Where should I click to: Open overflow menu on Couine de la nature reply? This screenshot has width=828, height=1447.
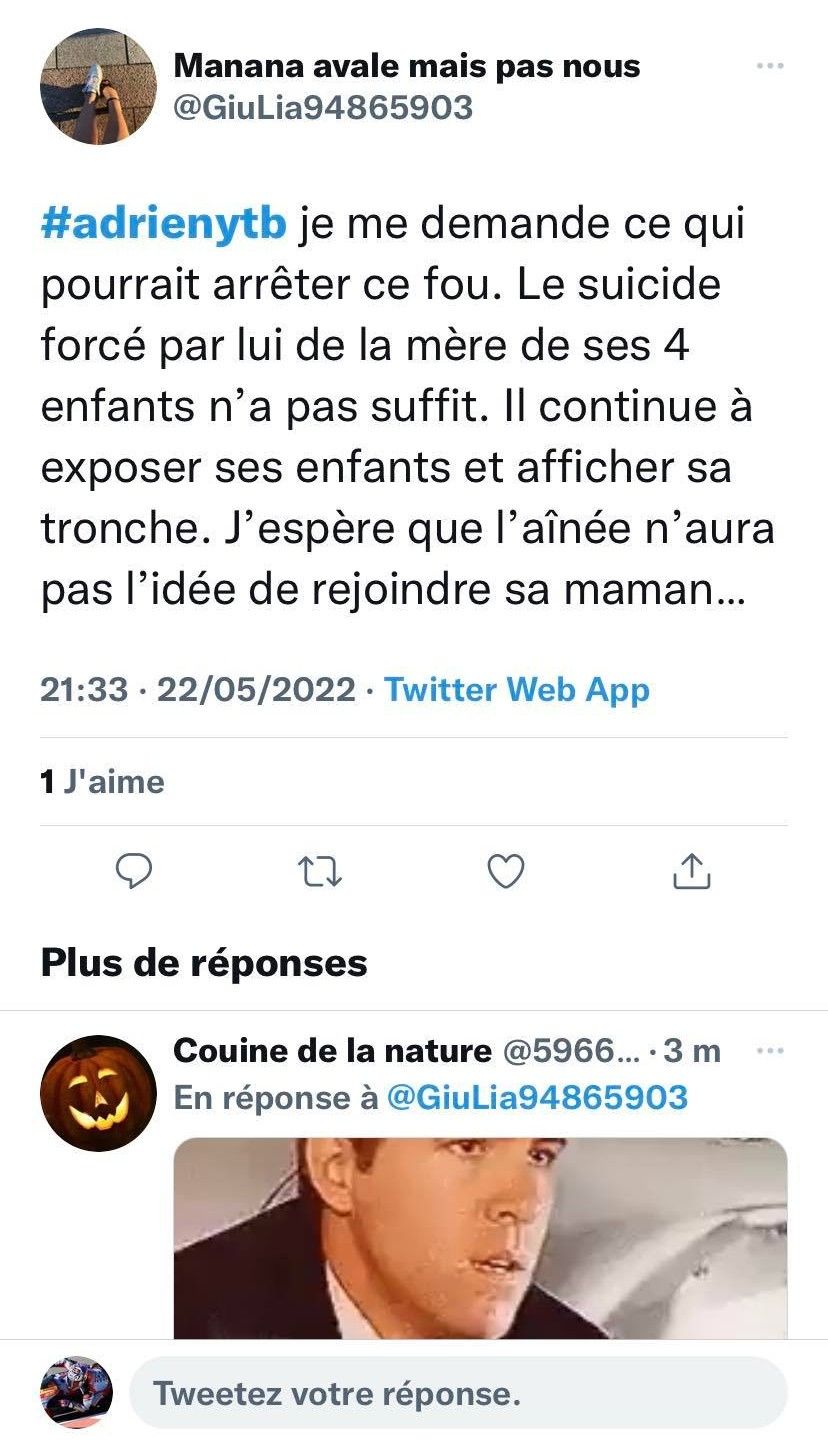769,1051
